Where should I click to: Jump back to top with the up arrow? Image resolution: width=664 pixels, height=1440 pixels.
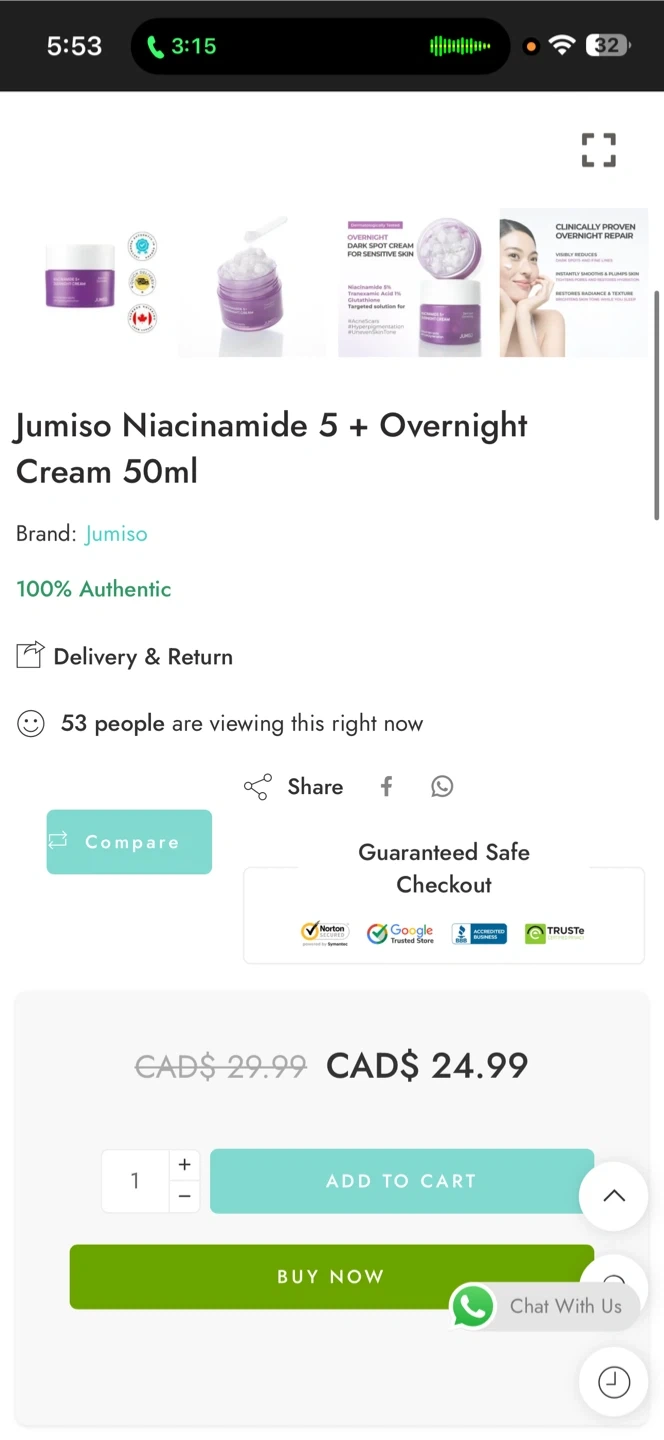click(x=613, y=1196)
